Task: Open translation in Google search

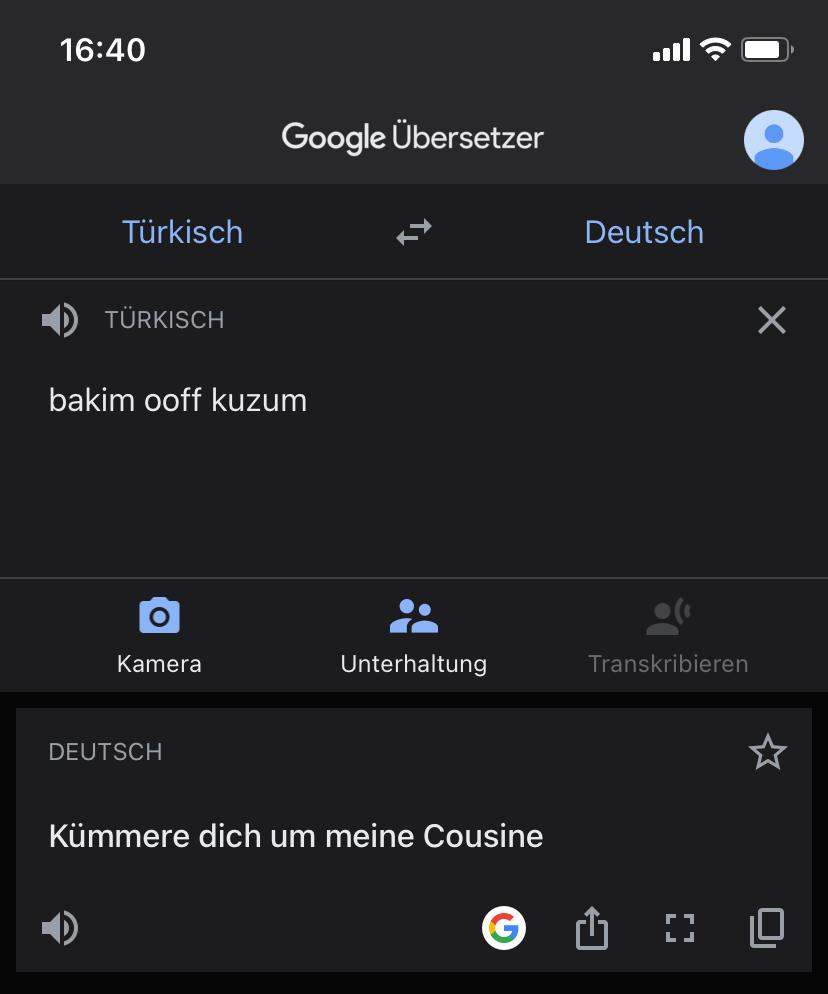Action: click(x=504, y=927)
